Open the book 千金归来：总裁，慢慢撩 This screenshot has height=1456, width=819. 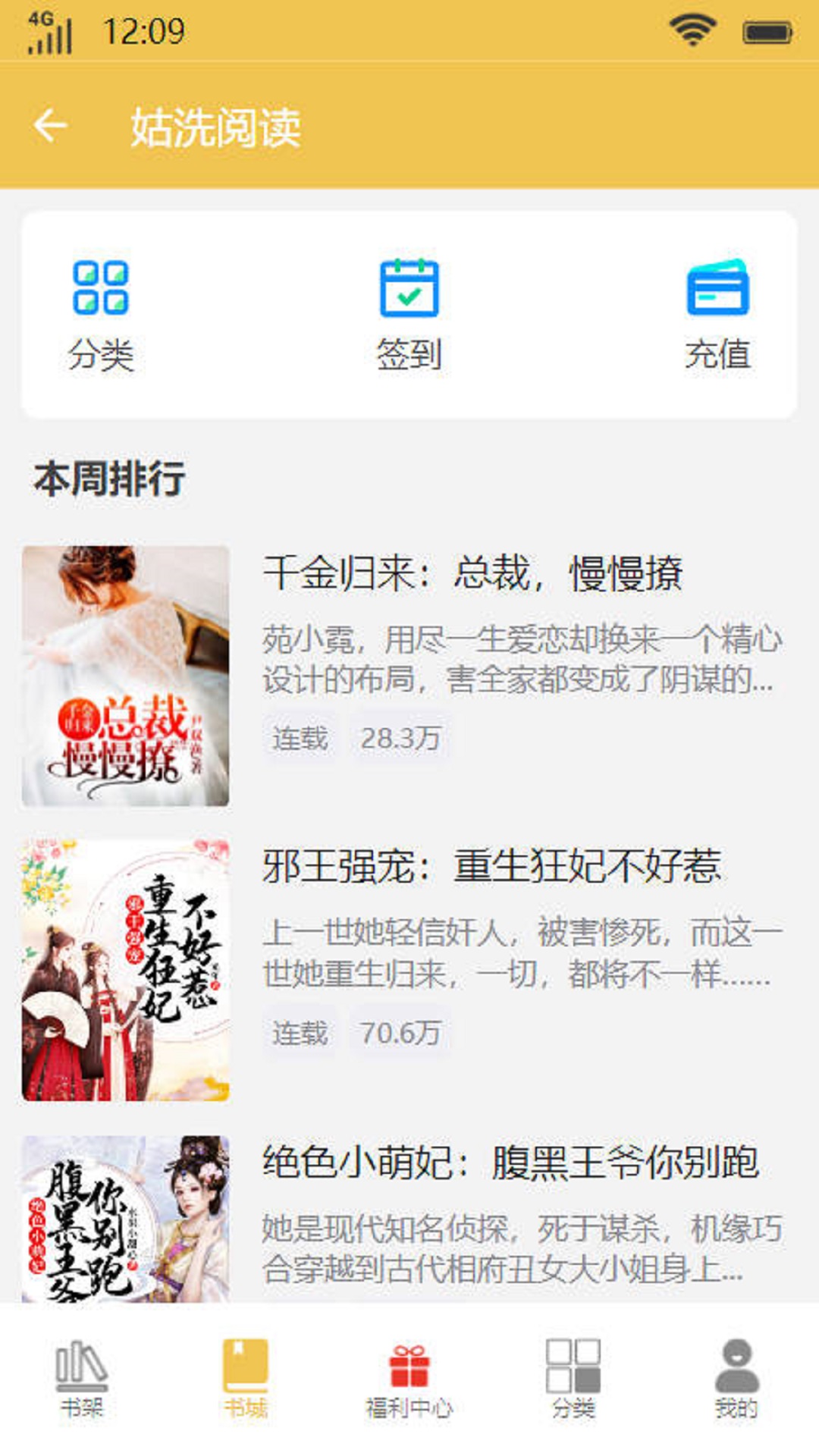point(472,573)
